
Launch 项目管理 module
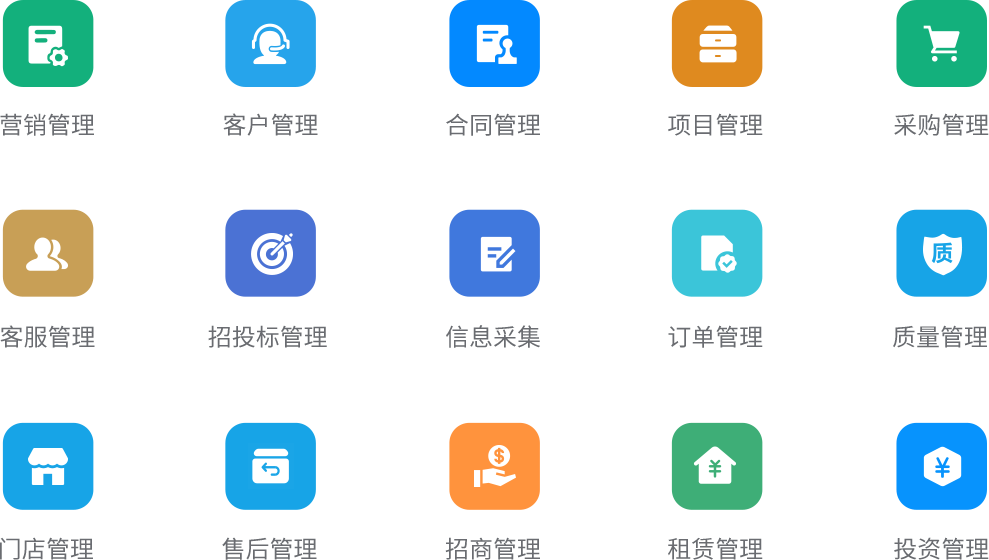717,44
